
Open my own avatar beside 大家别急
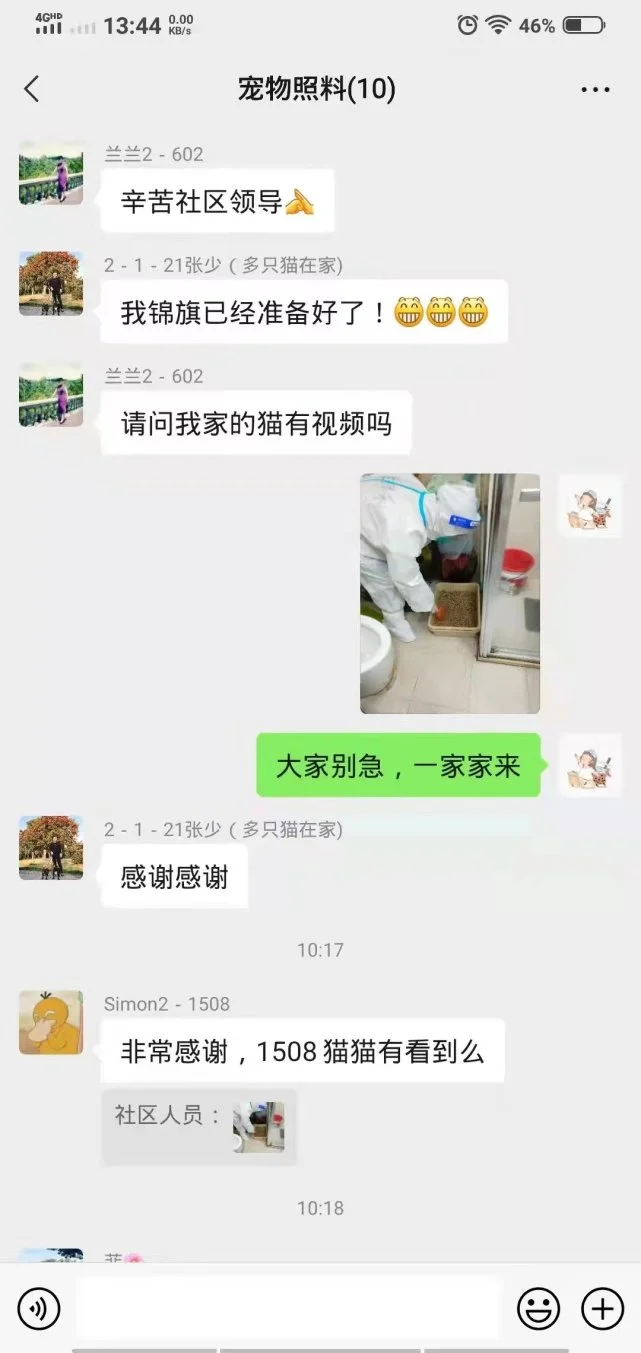click(x=590, y=765)
